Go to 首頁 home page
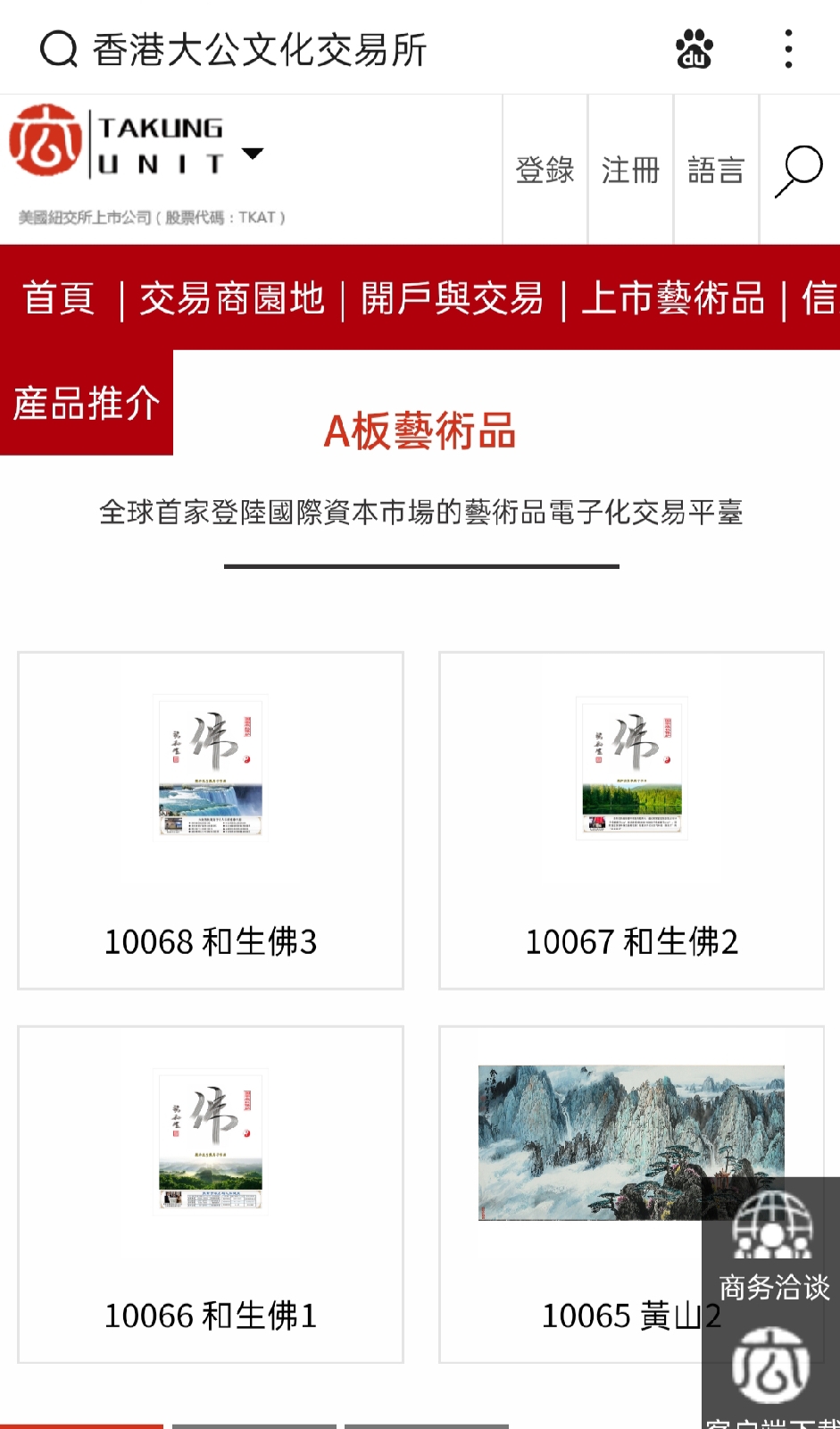The image size is (840, 1429). click(x=59, y=298)
